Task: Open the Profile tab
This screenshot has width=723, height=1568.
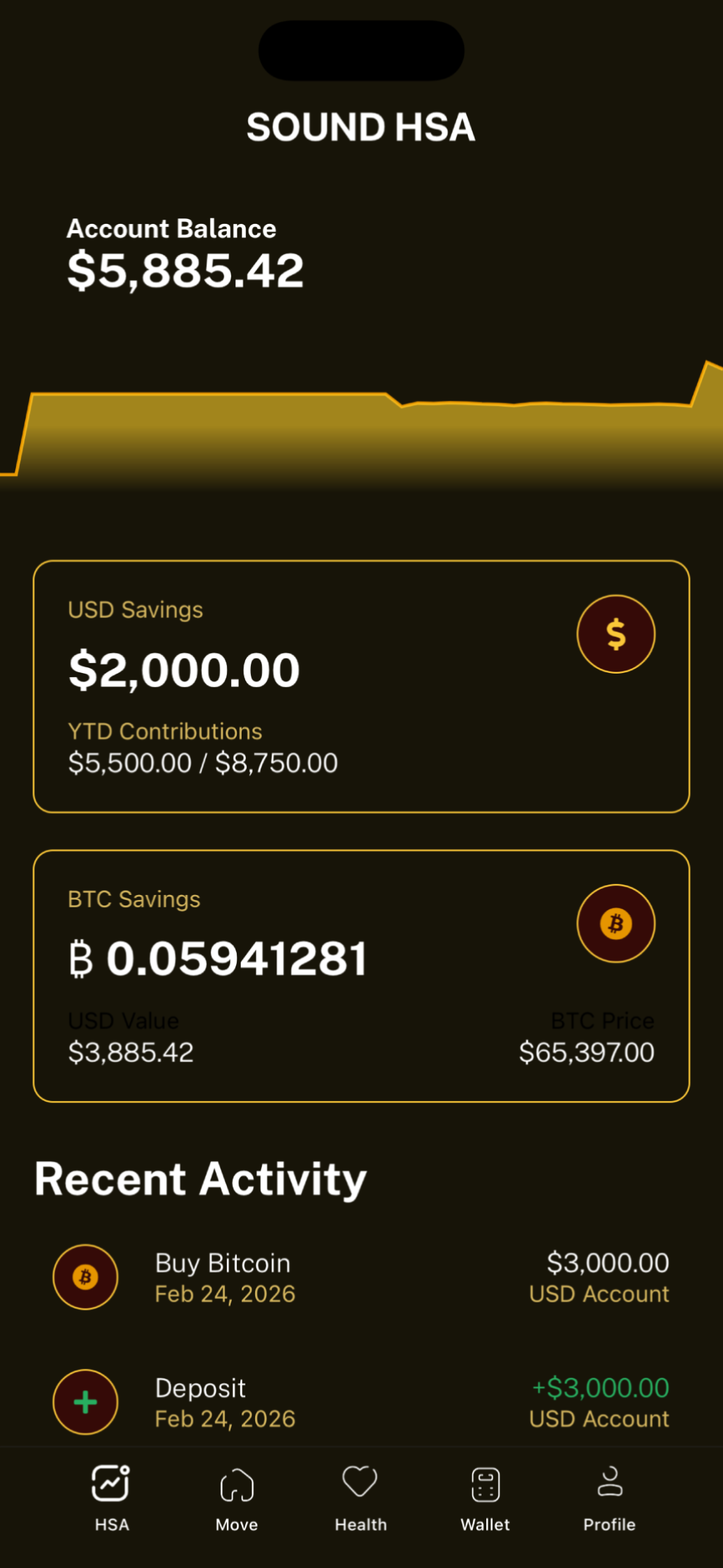Action: point(609,1497)
